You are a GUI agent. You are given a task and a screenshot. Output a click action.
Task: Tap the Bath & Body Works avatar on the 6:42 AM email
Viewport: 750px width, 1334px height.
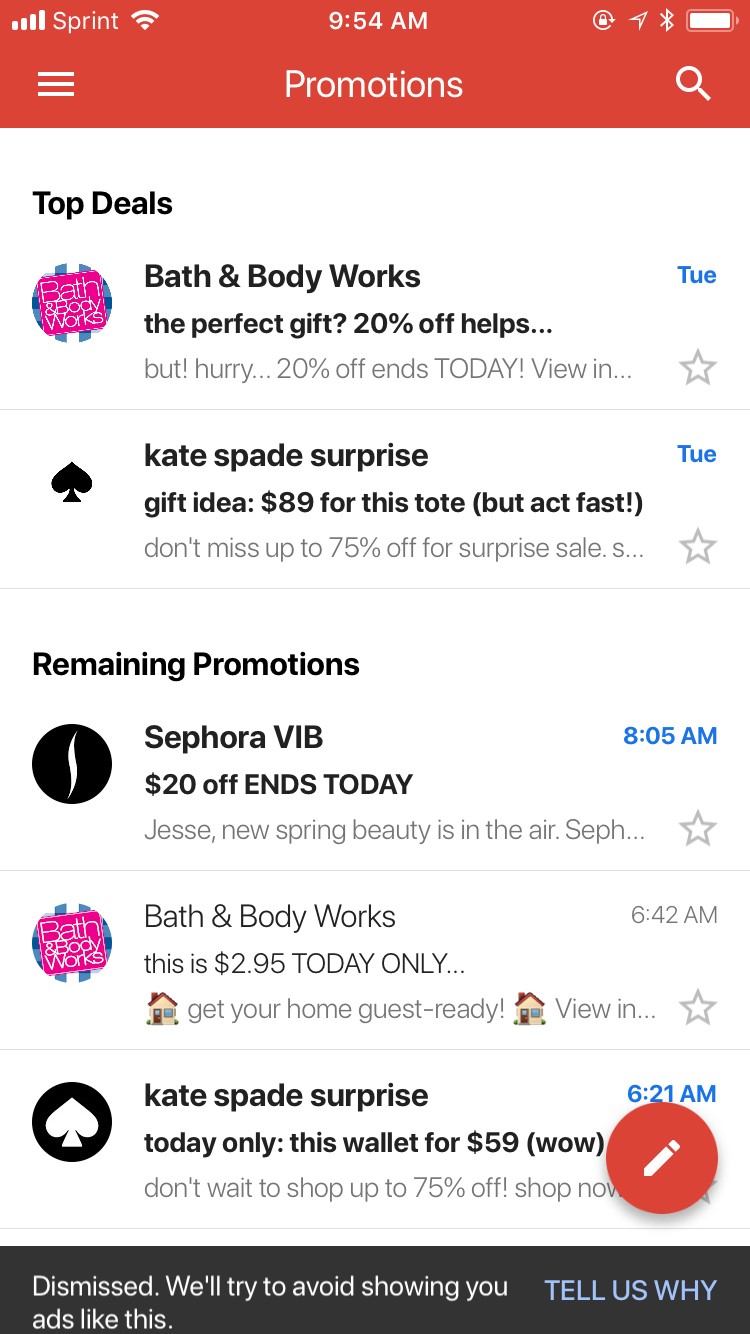[71, 942]
